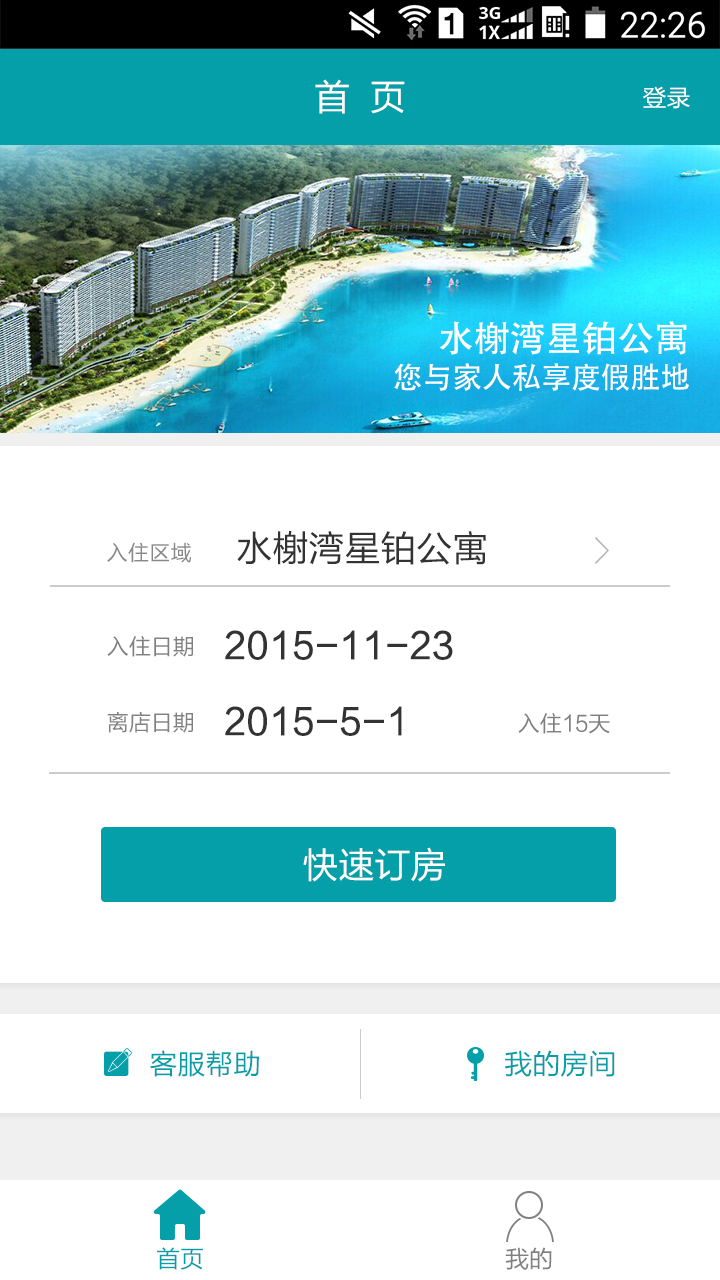Open 客服帮助 customer service help
Screen dimensions: 720x1280
click(182, 1063)
